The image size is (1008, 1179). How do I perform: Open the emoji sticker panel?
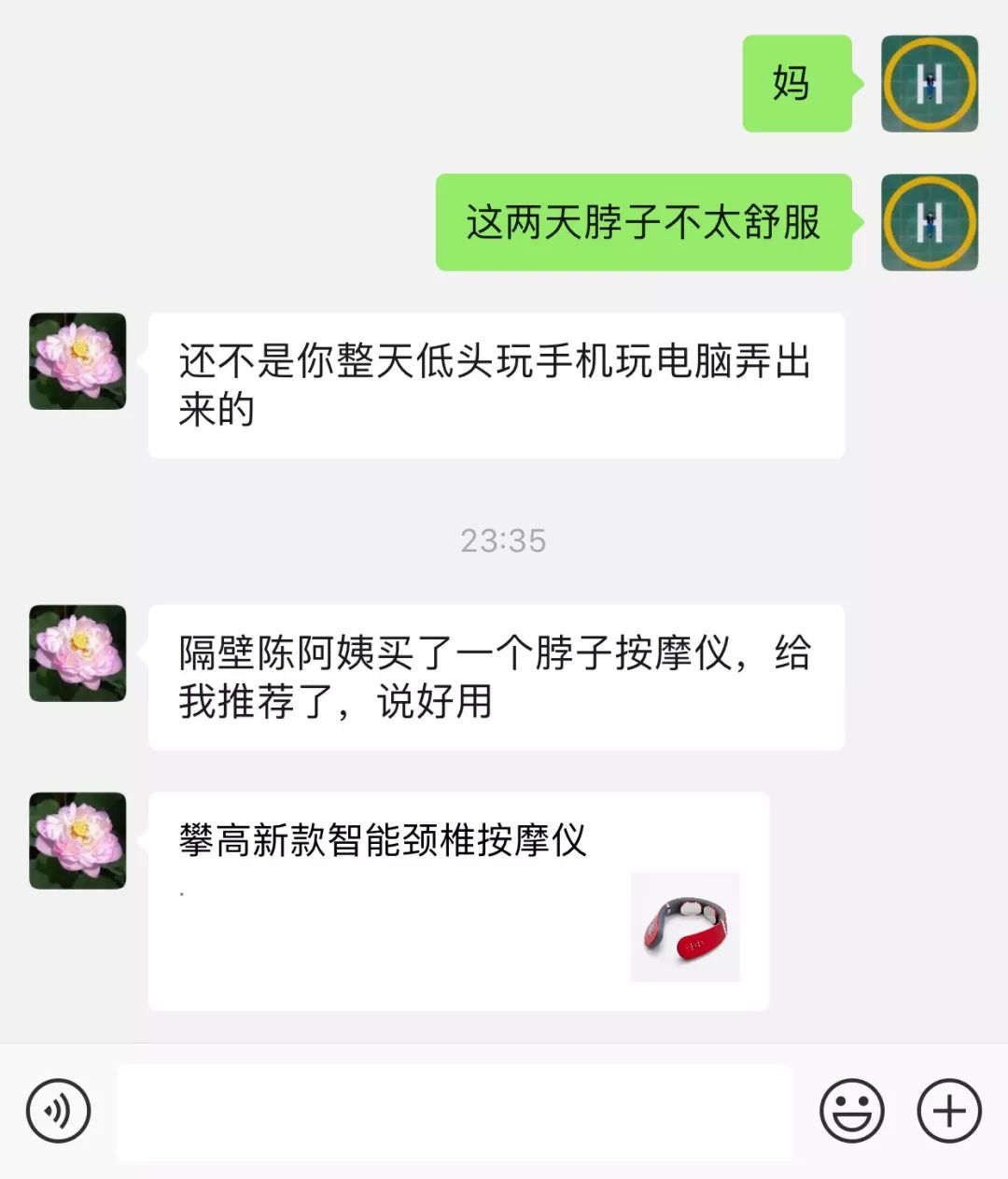pyautogui.click(x=851, y=1111)
